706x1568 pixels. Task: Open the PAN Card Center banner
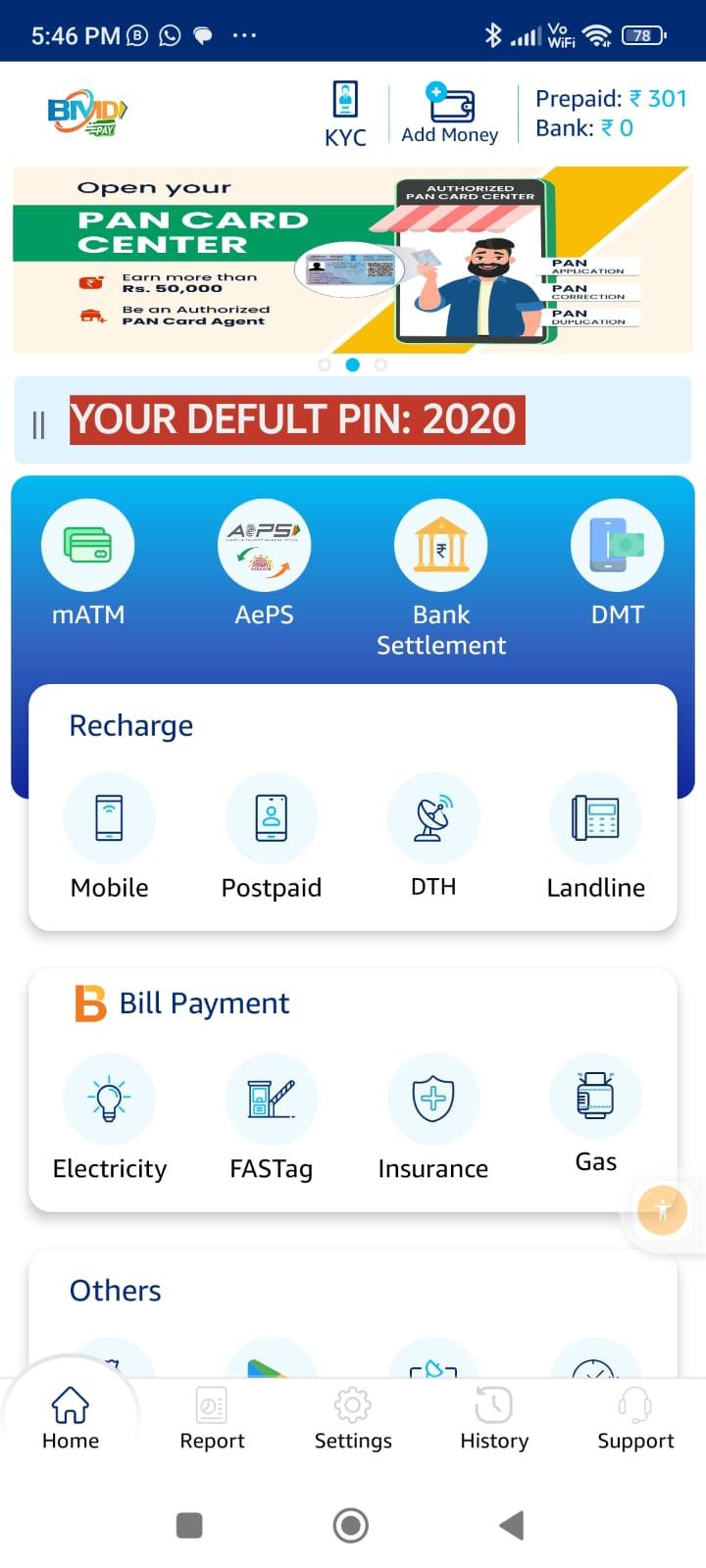[x=353, y=260]
